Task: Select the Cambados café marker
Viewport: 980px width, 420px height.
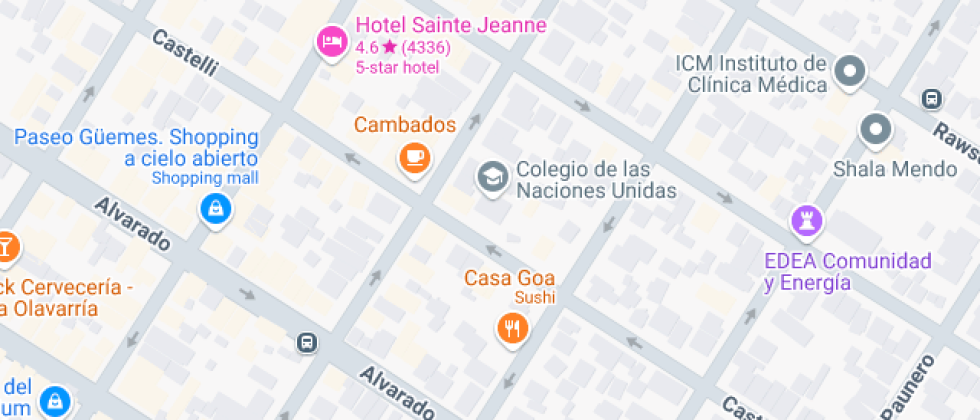Action: pos(414,156)
